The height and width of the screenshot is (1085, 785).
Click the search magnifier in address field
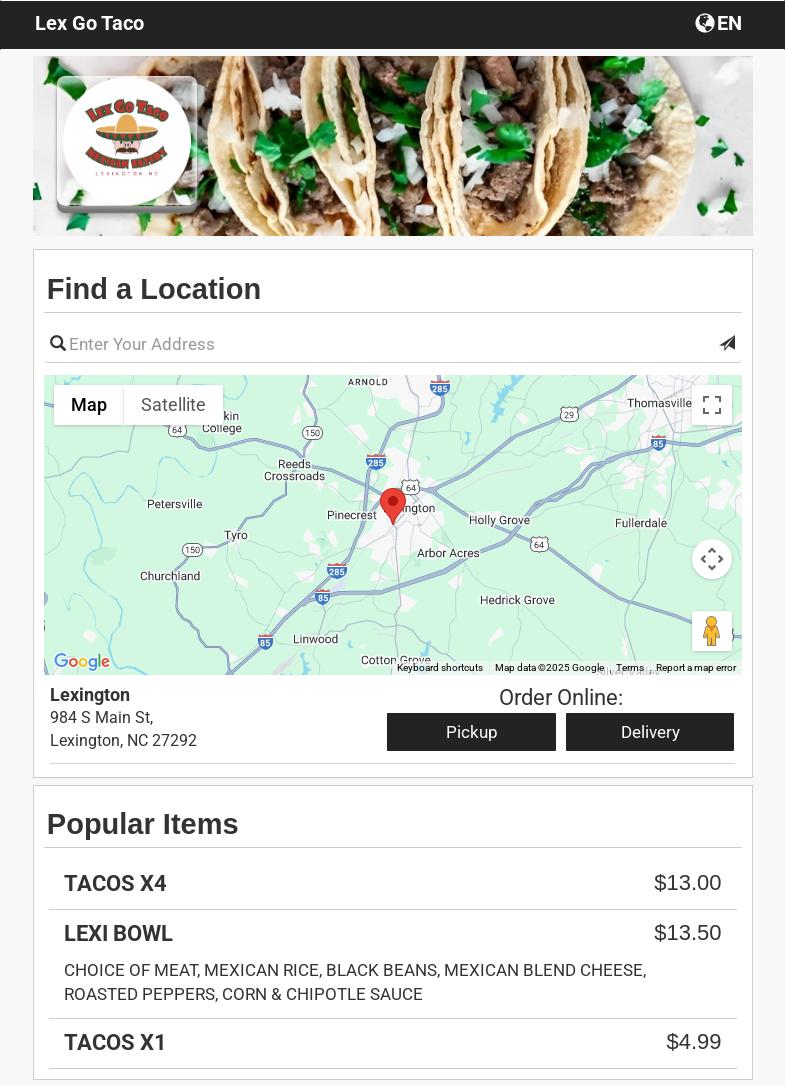pyautogui.click(x=59, y=344)
